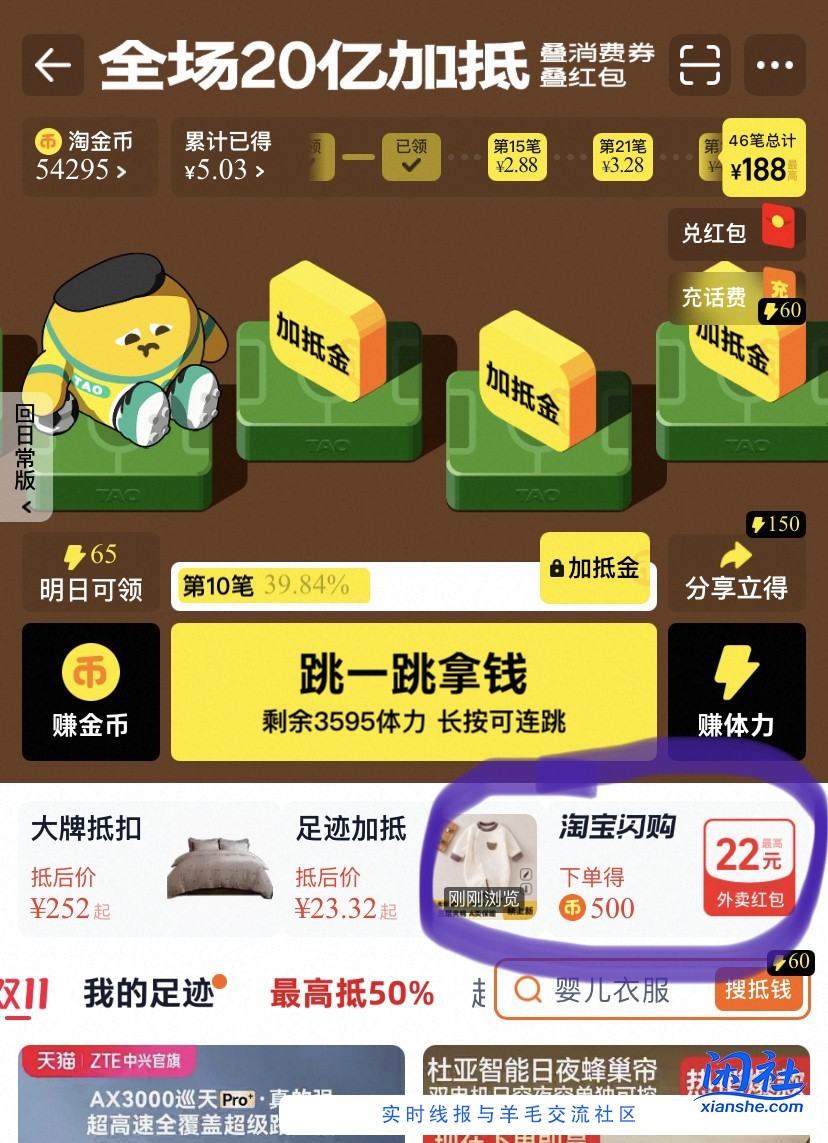
Task: Open the three-dot more menu at top right
Action: tap(775, 64)
